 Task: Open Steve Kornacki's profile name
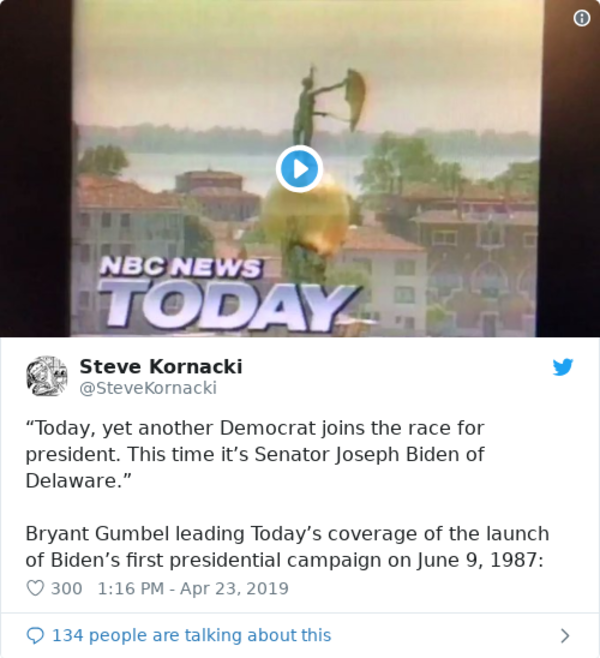click(174, 366)
